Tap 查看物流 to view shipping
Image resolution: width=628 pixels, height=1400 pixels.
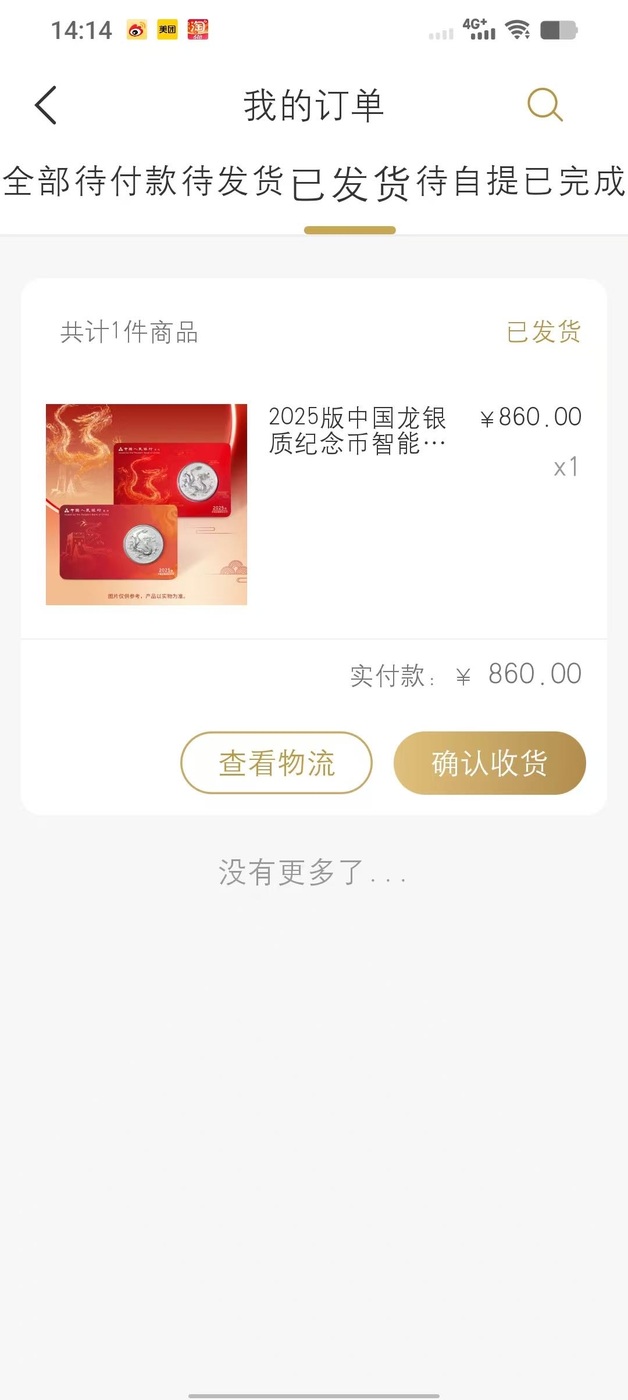(276, 763)
